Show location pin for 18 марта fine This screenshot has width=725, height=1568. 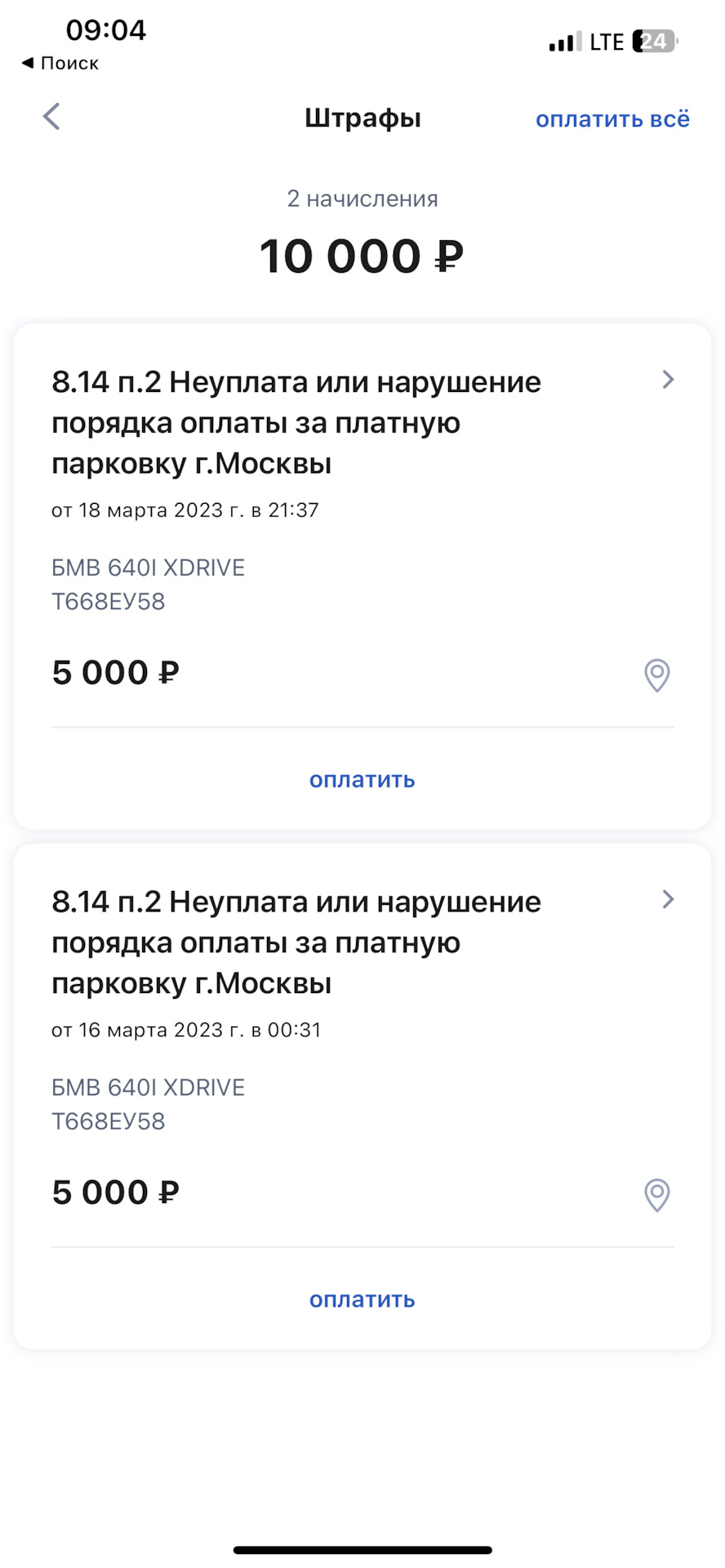[x=656, y=675]
